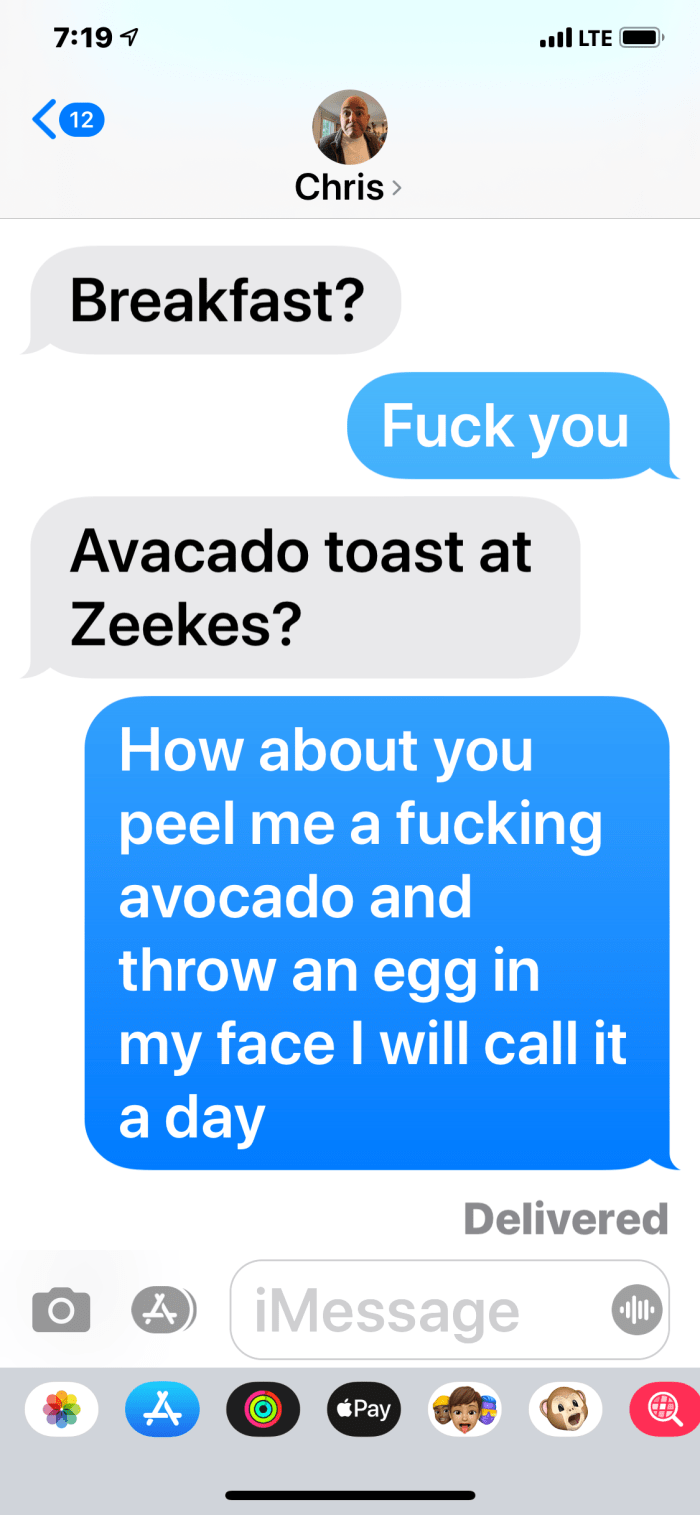
Task: Open the App Store iMessage app
Action: coord(162,1410)
